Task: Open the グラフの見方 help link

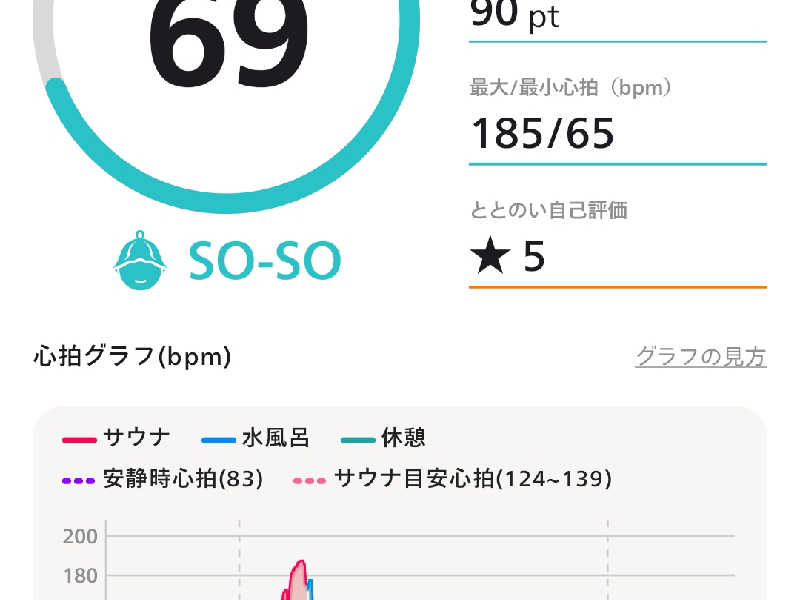Action: (x=700, y=356)
